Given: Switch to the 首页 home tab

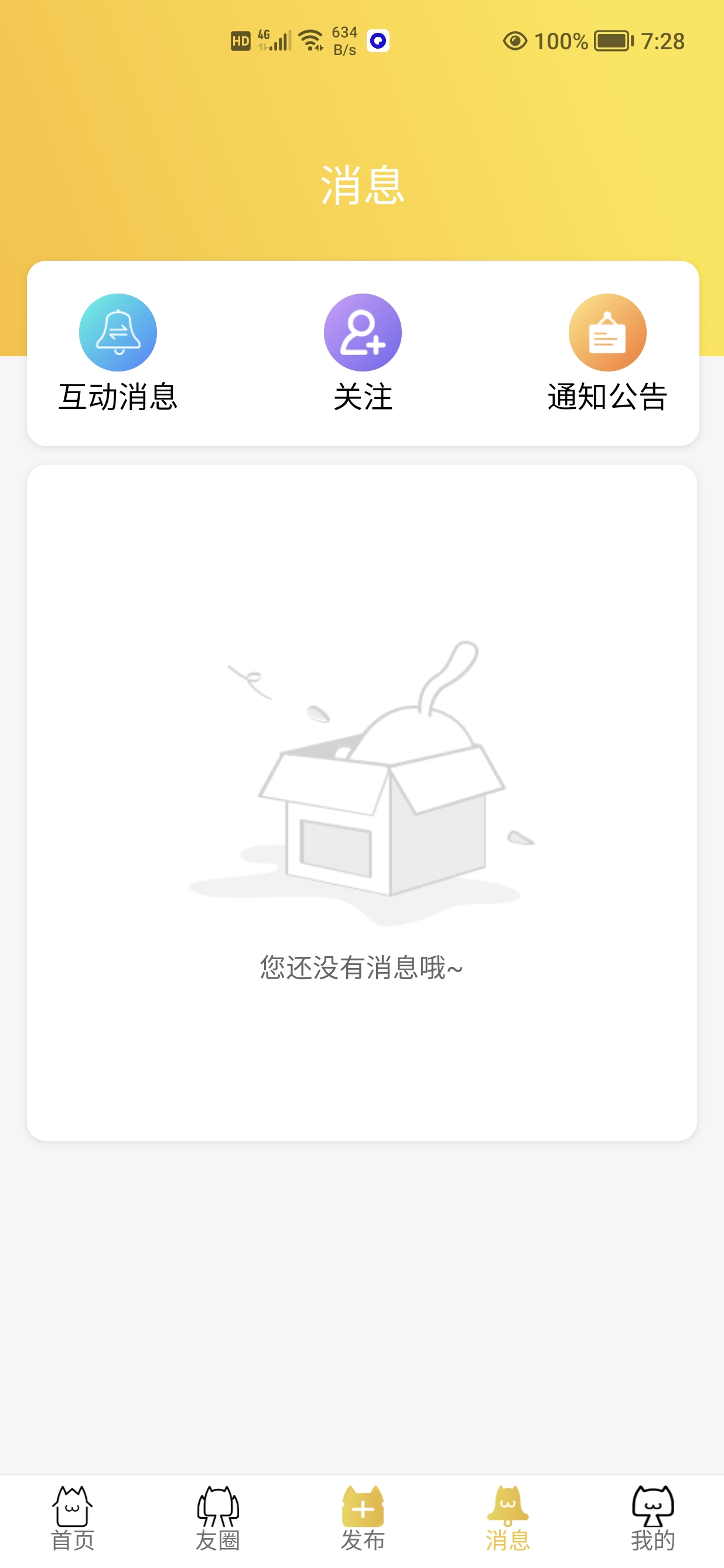Looking at the screenshot, I should (x=73, y=1518).
